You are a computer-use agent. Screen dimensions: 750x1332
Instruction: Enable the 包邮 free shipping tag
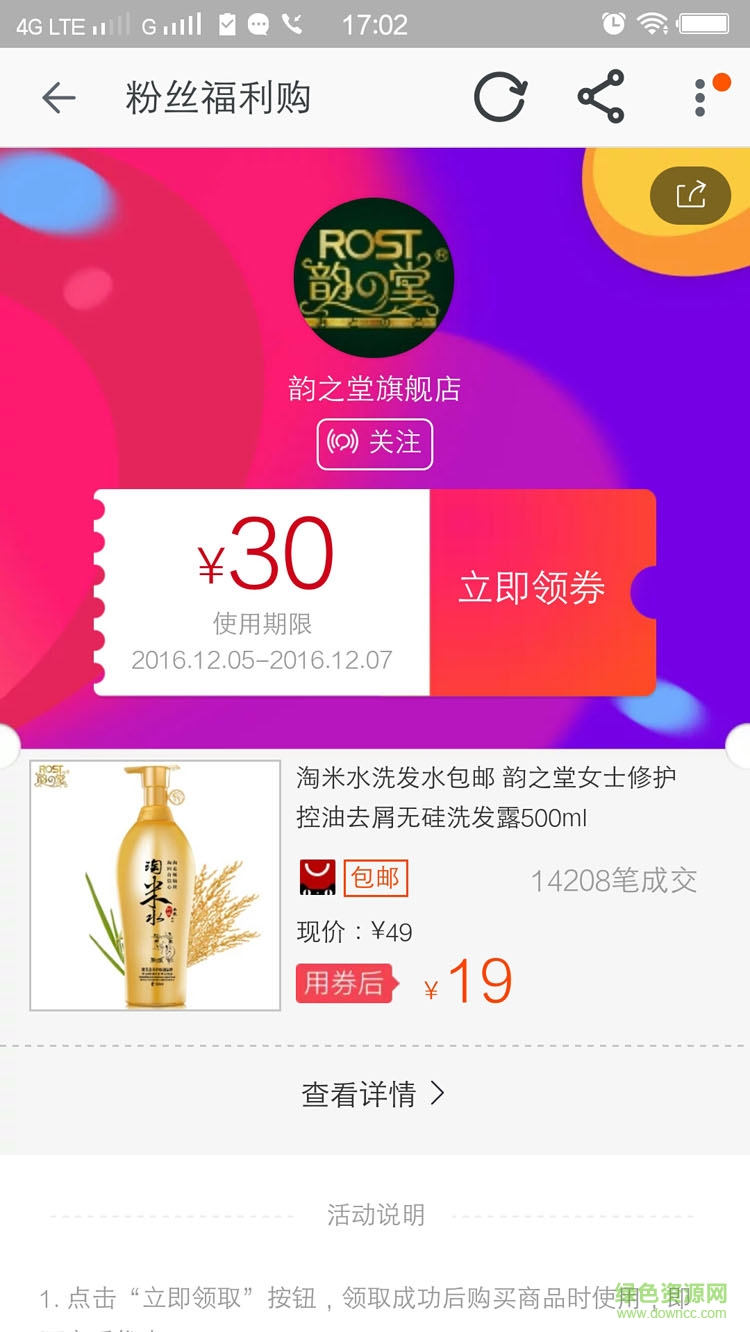pos(375,877)
